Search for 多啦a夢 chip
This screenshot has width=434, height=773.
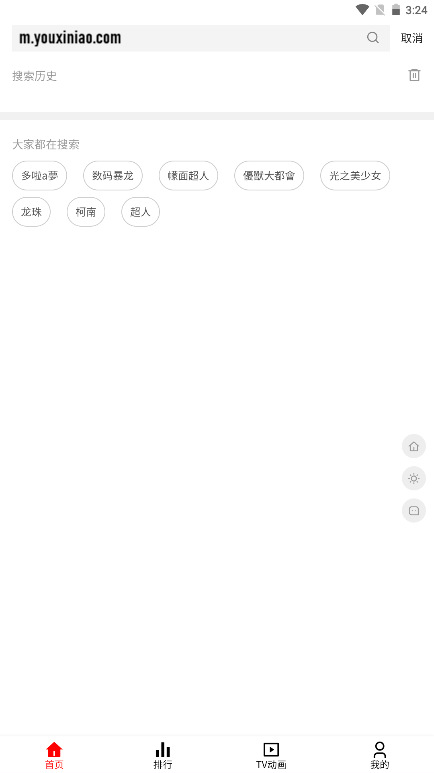pyautogui.click(x=39, y=176)
